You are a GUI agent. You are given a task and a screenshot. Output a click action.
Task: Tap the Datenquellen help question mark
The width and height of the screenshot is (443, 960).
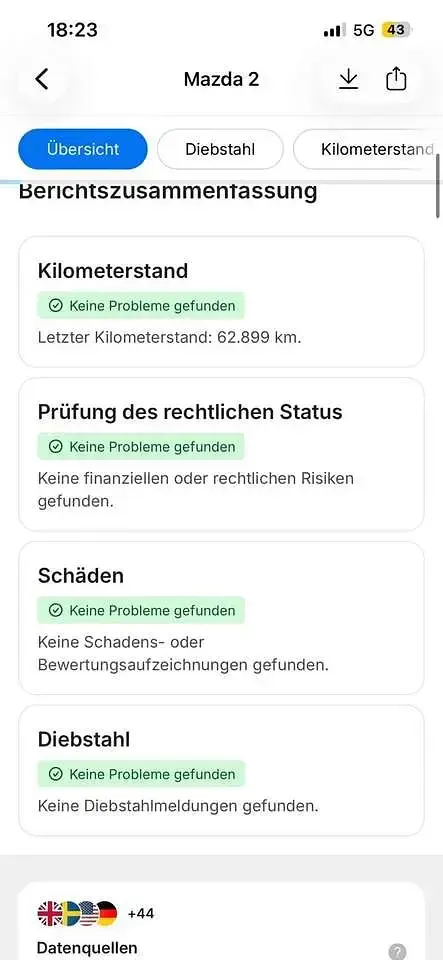(x=396, y=951)
